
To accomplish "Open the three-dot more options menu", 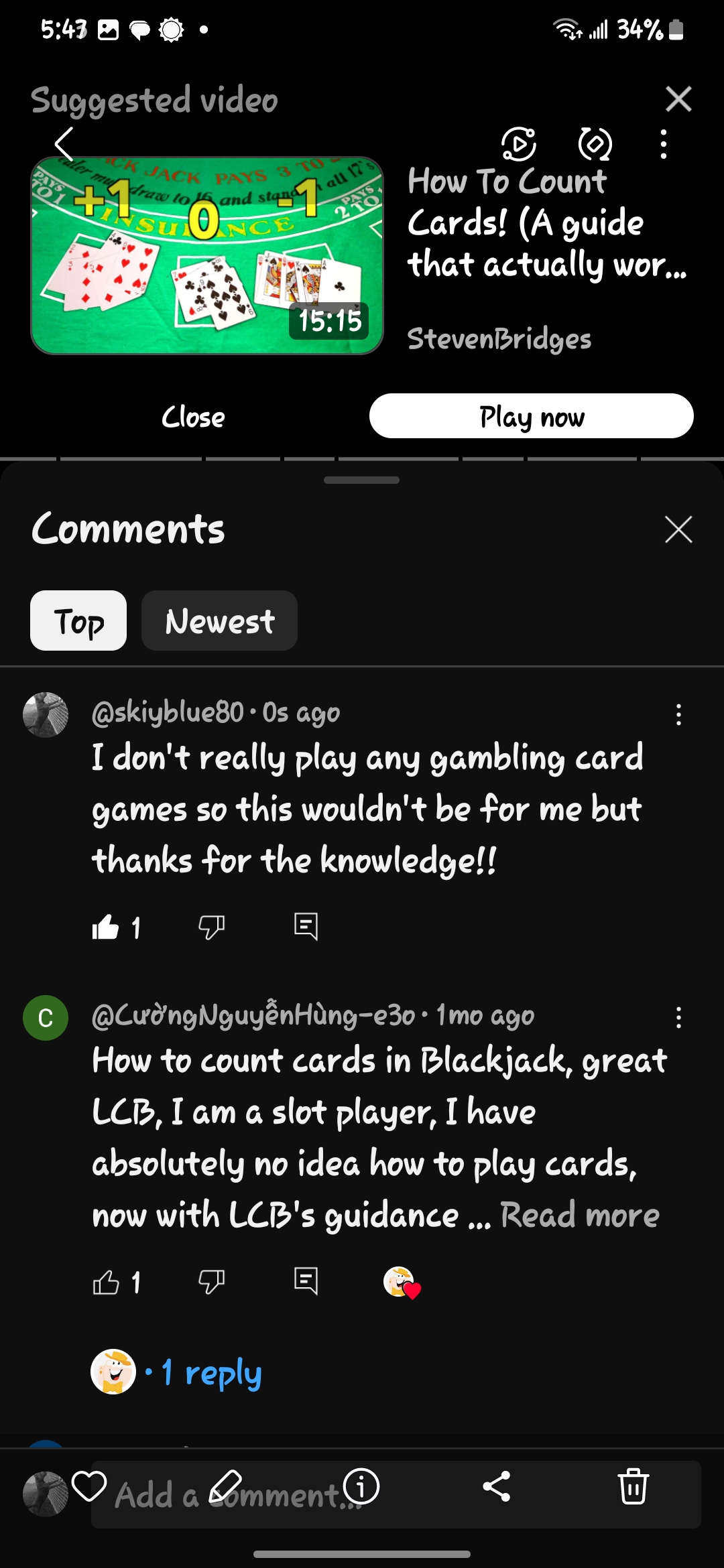I will pyautogui.click(x=664, y=144).
